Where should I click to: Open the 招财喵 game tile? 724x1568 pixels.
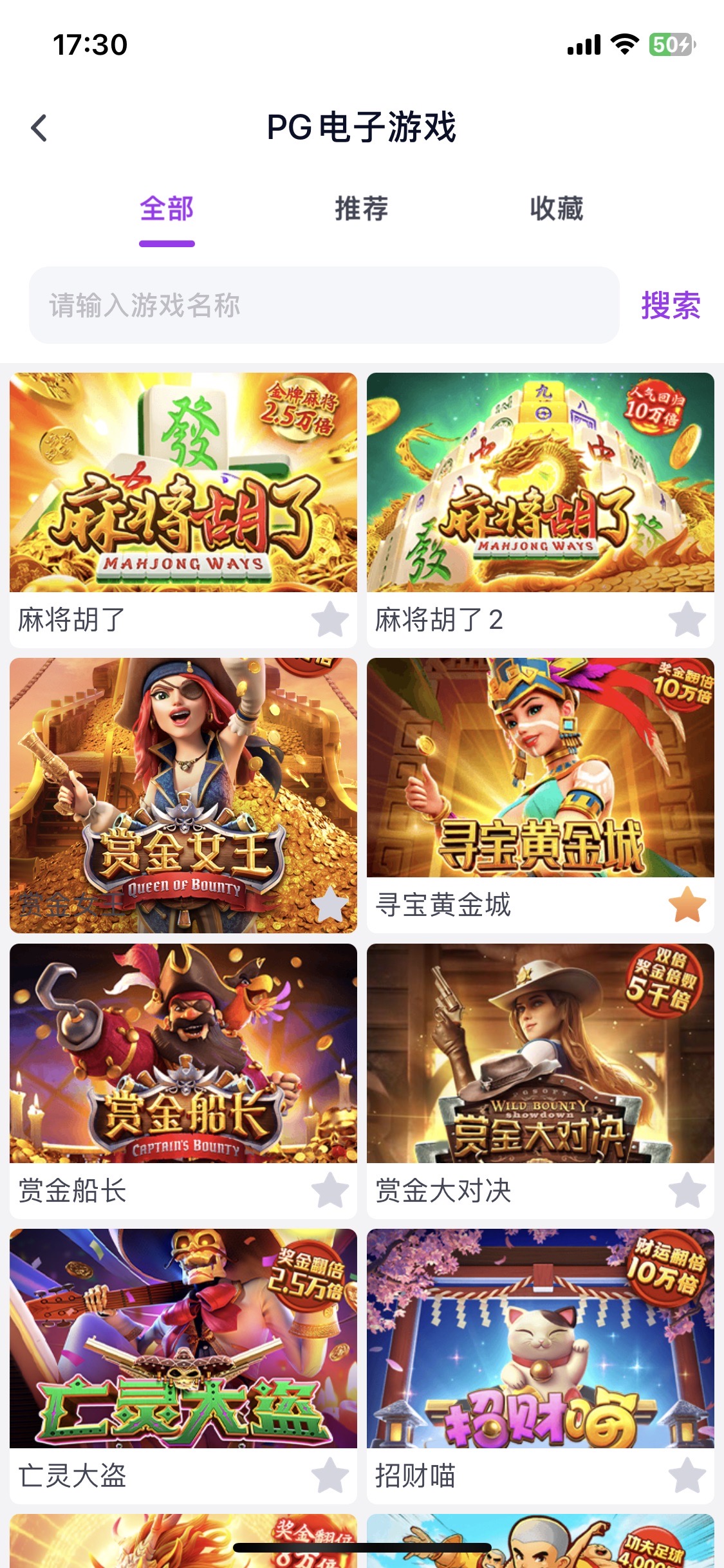point(540,1338)
